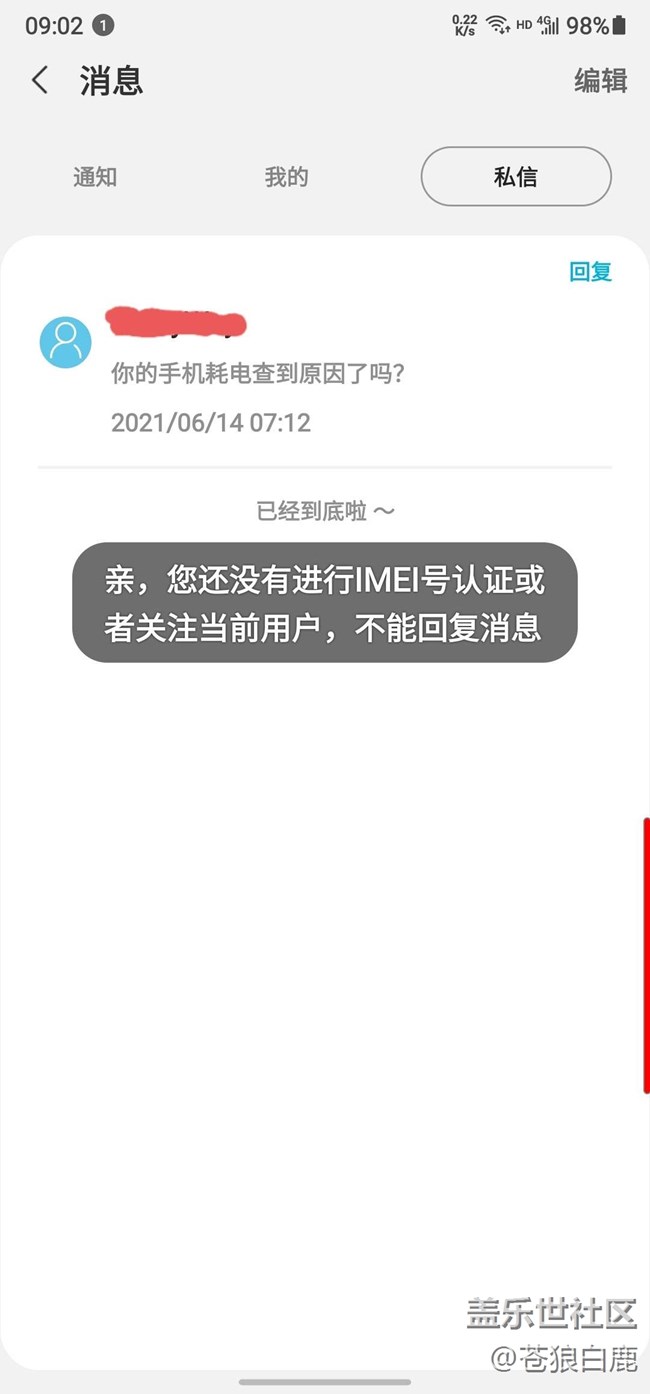Switch to the 我的 tab
650x1394 pixels.
[286, 177]
